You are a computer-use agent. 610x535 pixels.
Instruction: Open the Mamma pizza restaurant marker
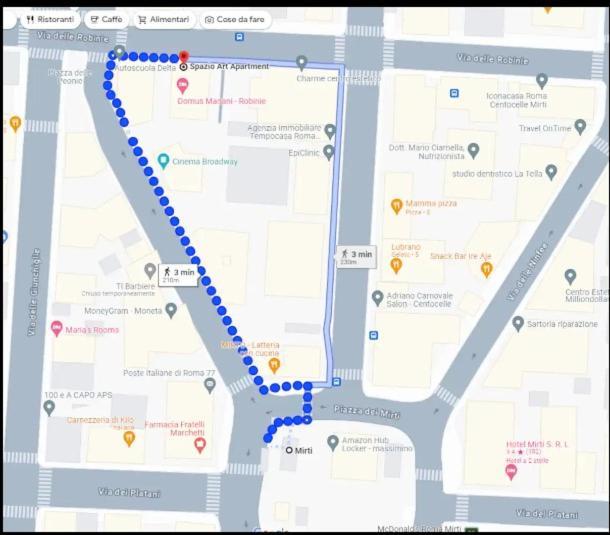click(396, 206)
